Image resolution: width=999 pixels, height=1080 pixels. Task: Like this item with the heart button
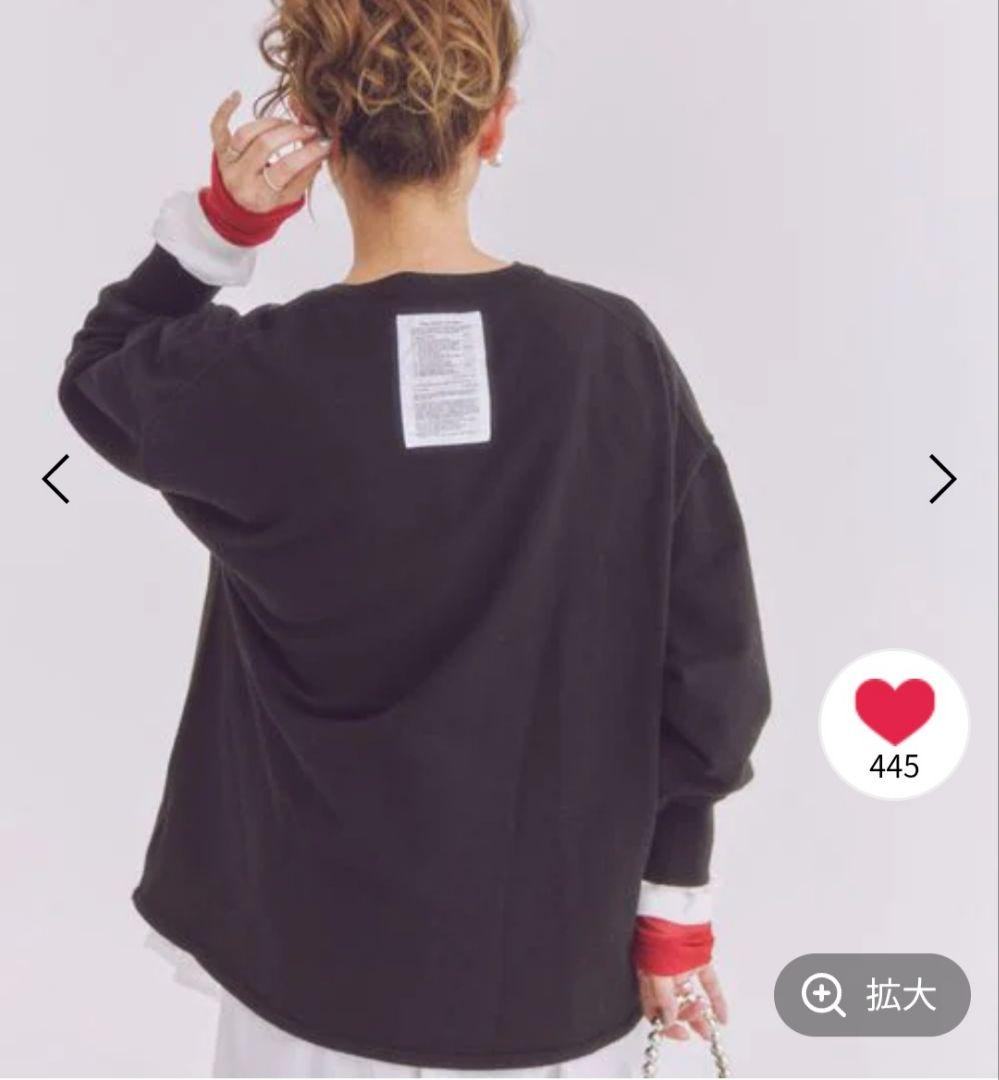coord(894,712)
